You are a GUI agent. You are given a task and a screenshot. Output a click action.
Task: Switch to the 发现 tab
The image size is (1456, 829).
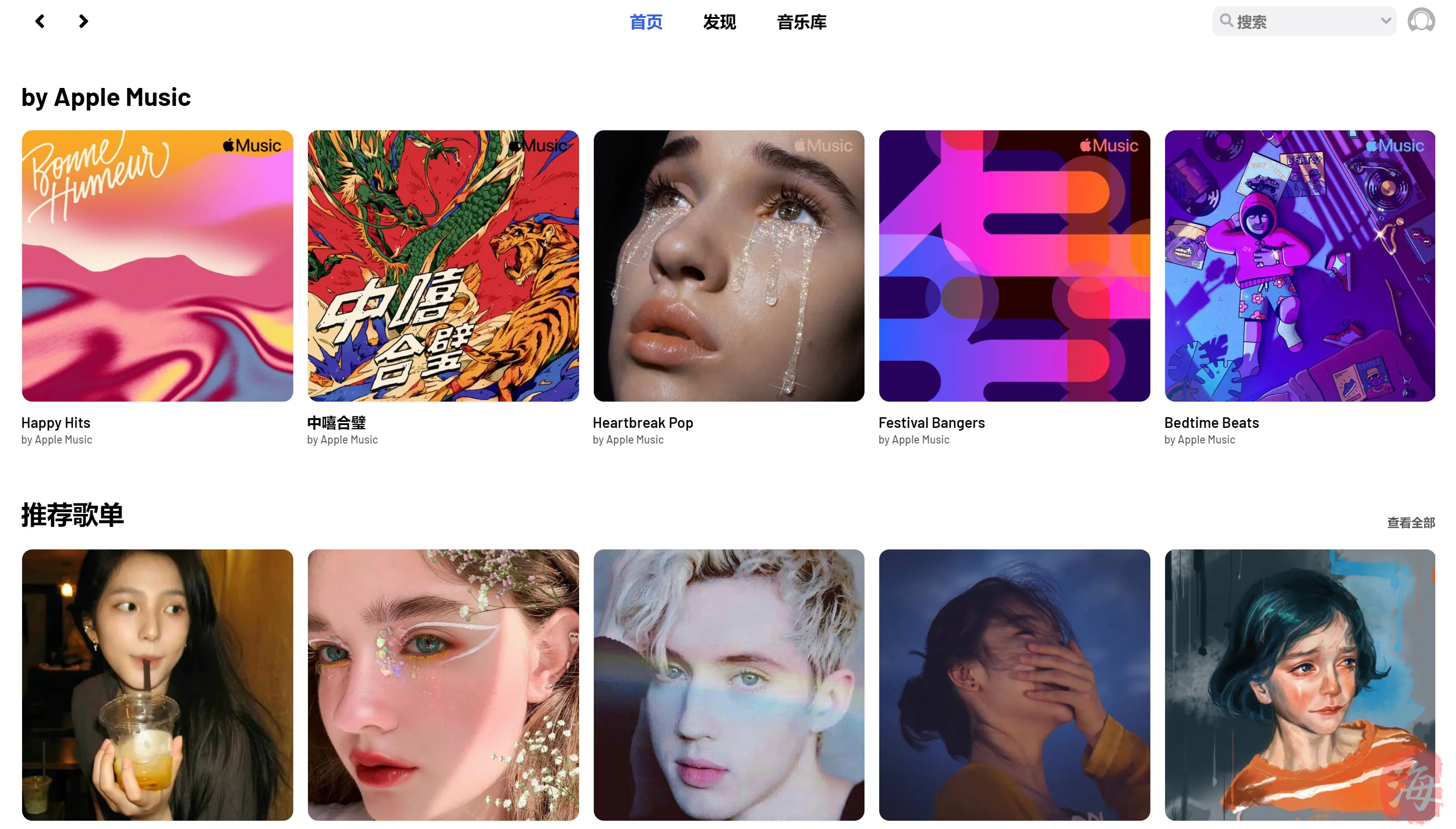[x=719, y=22]
